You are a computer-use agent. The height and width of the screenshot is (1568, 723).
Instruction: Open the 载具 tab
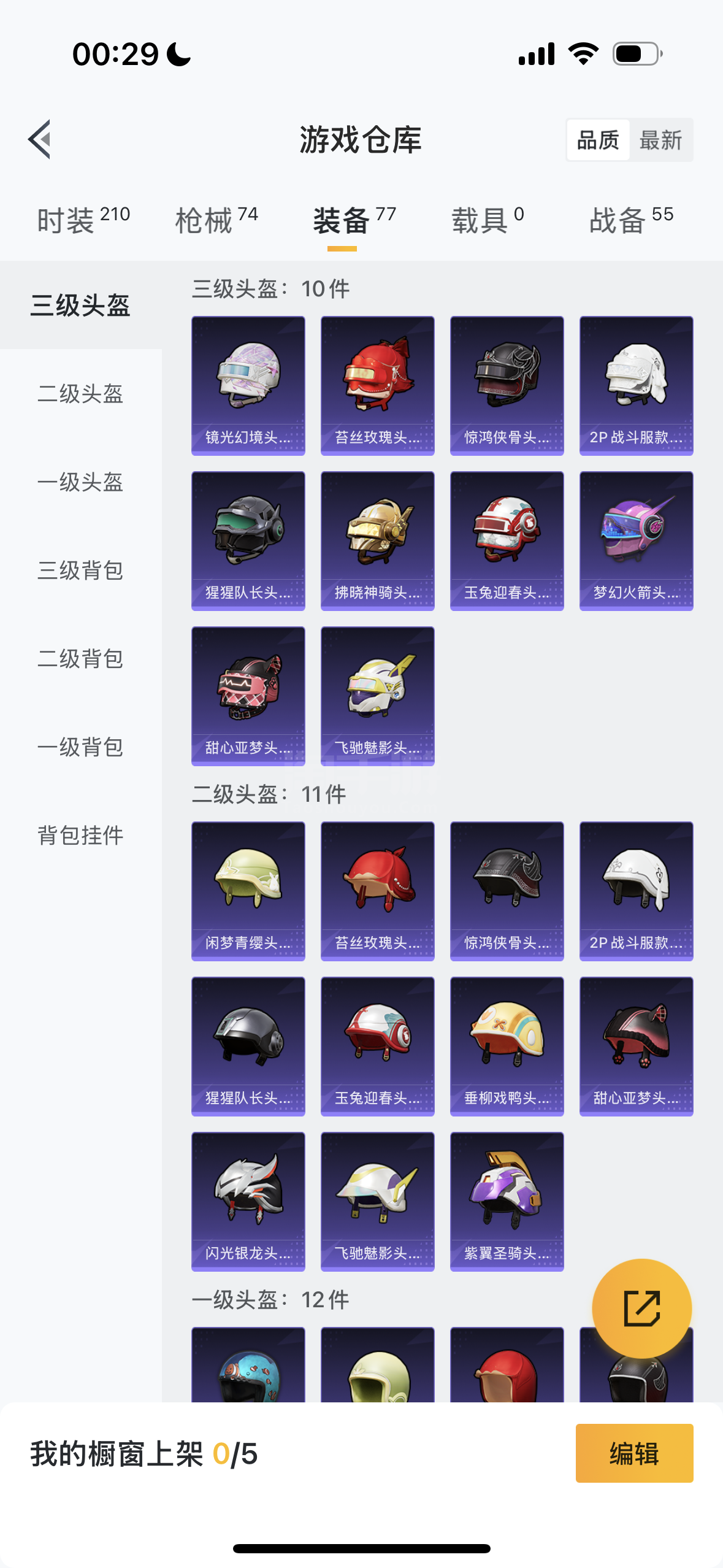point(488,220)
